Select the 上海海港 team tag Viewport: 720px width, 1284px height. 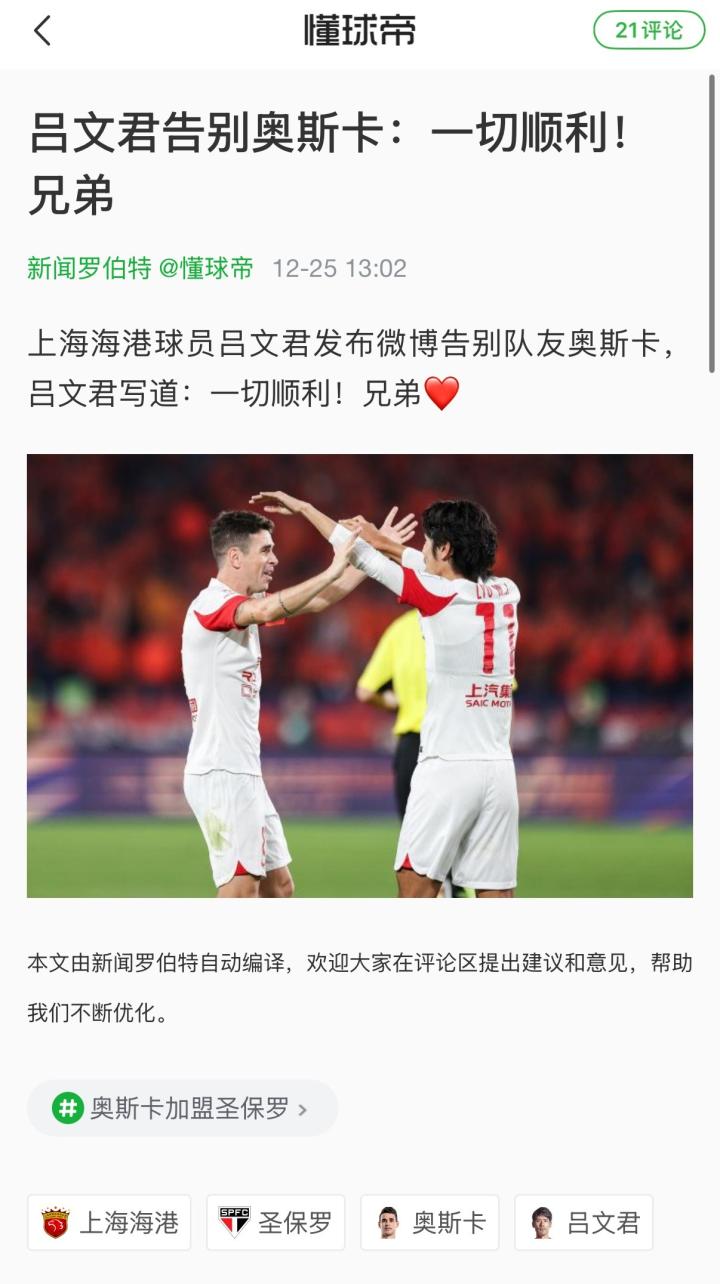point(109,1222)
